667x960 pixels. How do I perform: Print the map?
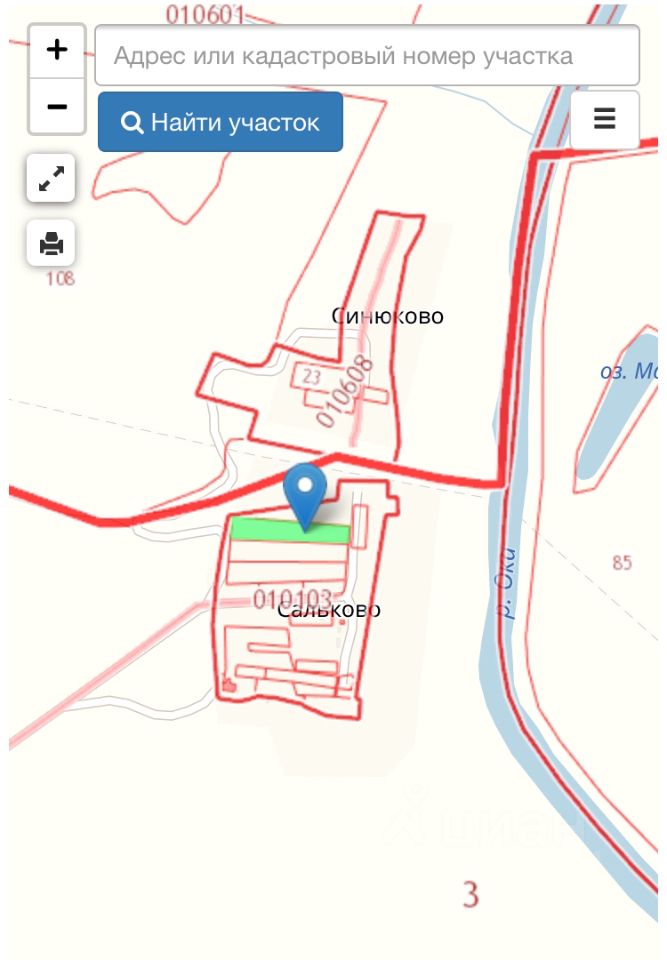[51, 243]
